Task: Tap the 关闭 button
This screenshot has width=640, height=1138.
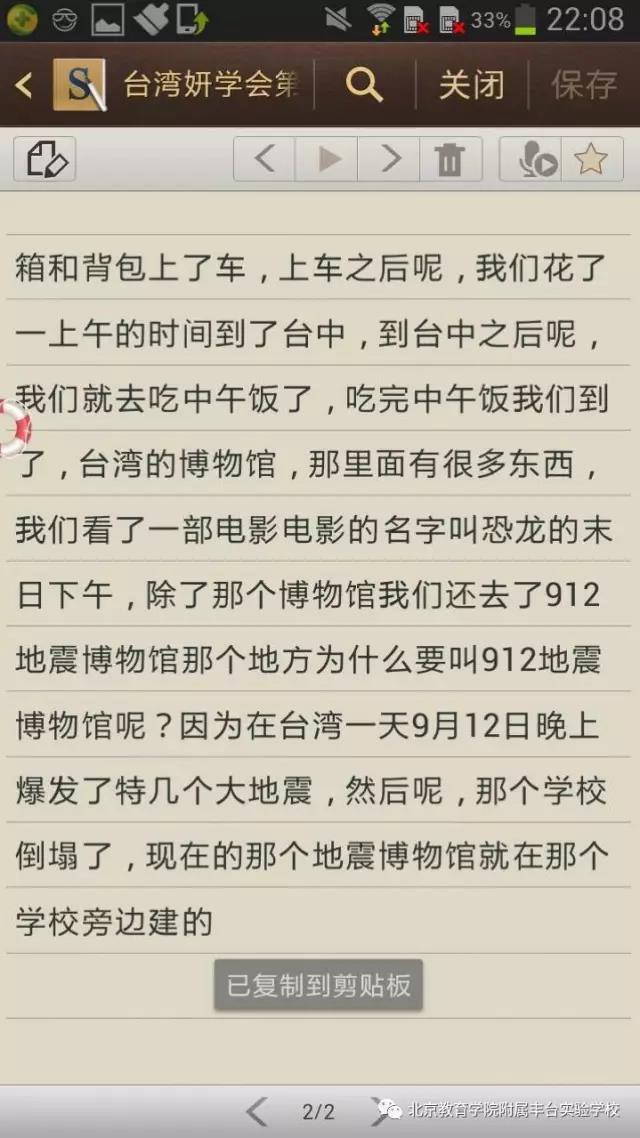Action: click(x=471, y=86)
